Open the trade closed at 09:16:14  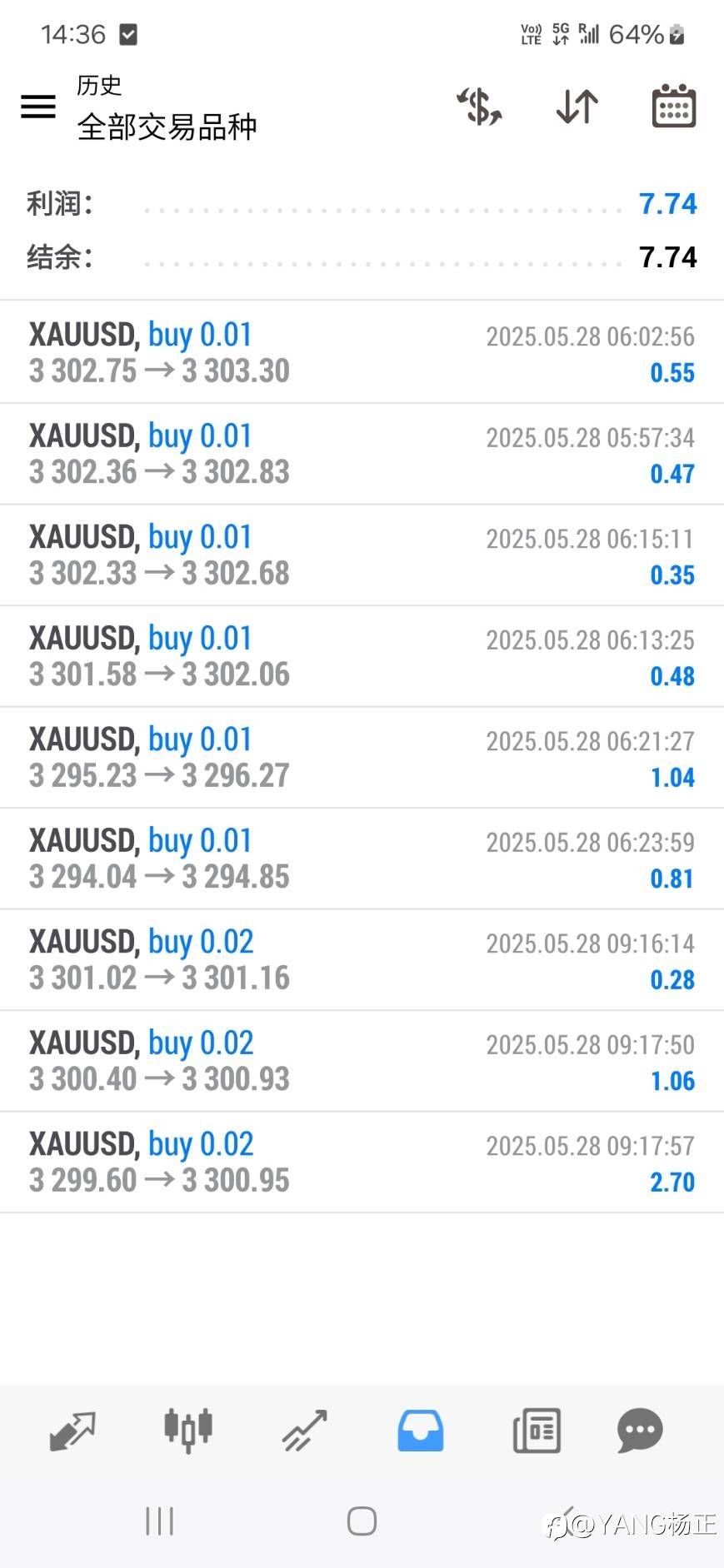[x=362, y=960]
